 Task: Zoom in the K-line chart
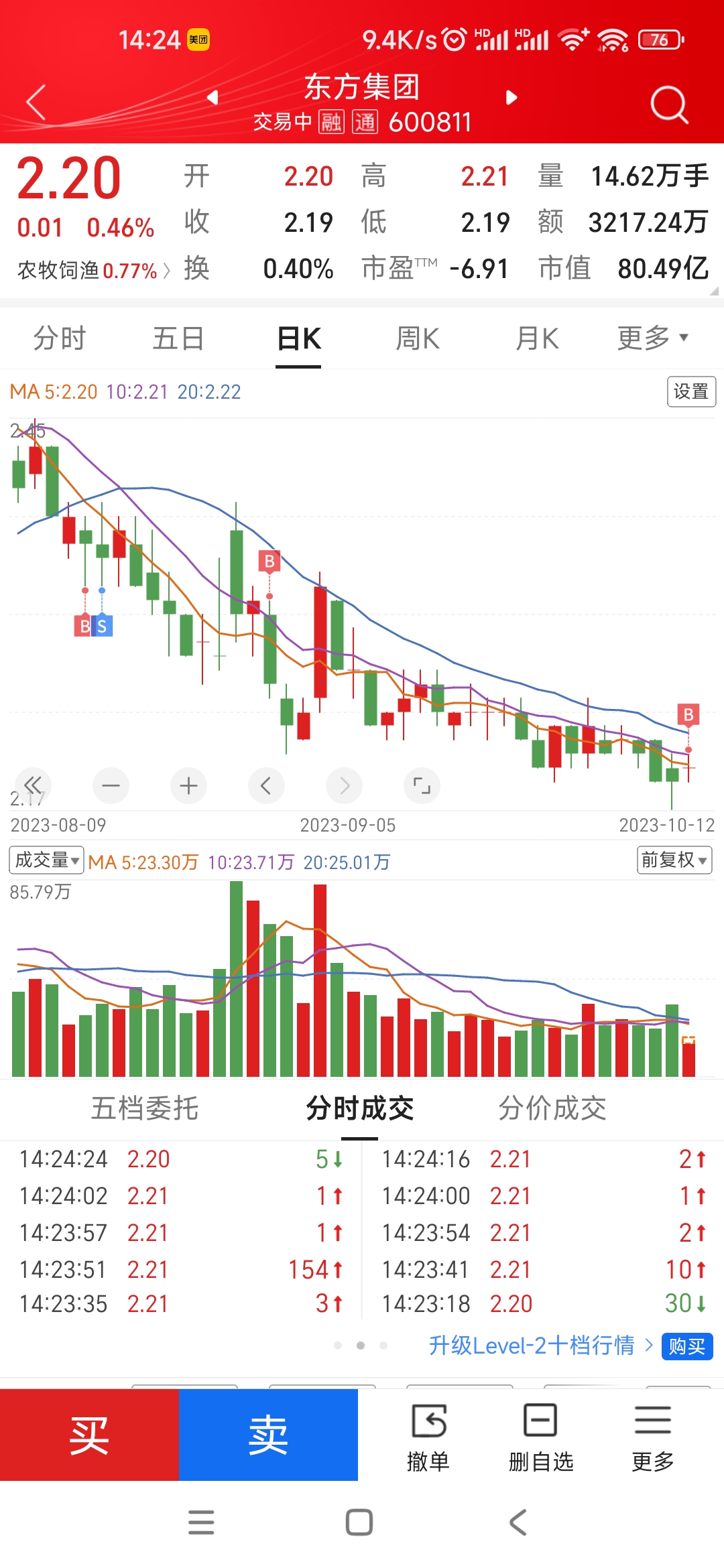tap(188, 785)
